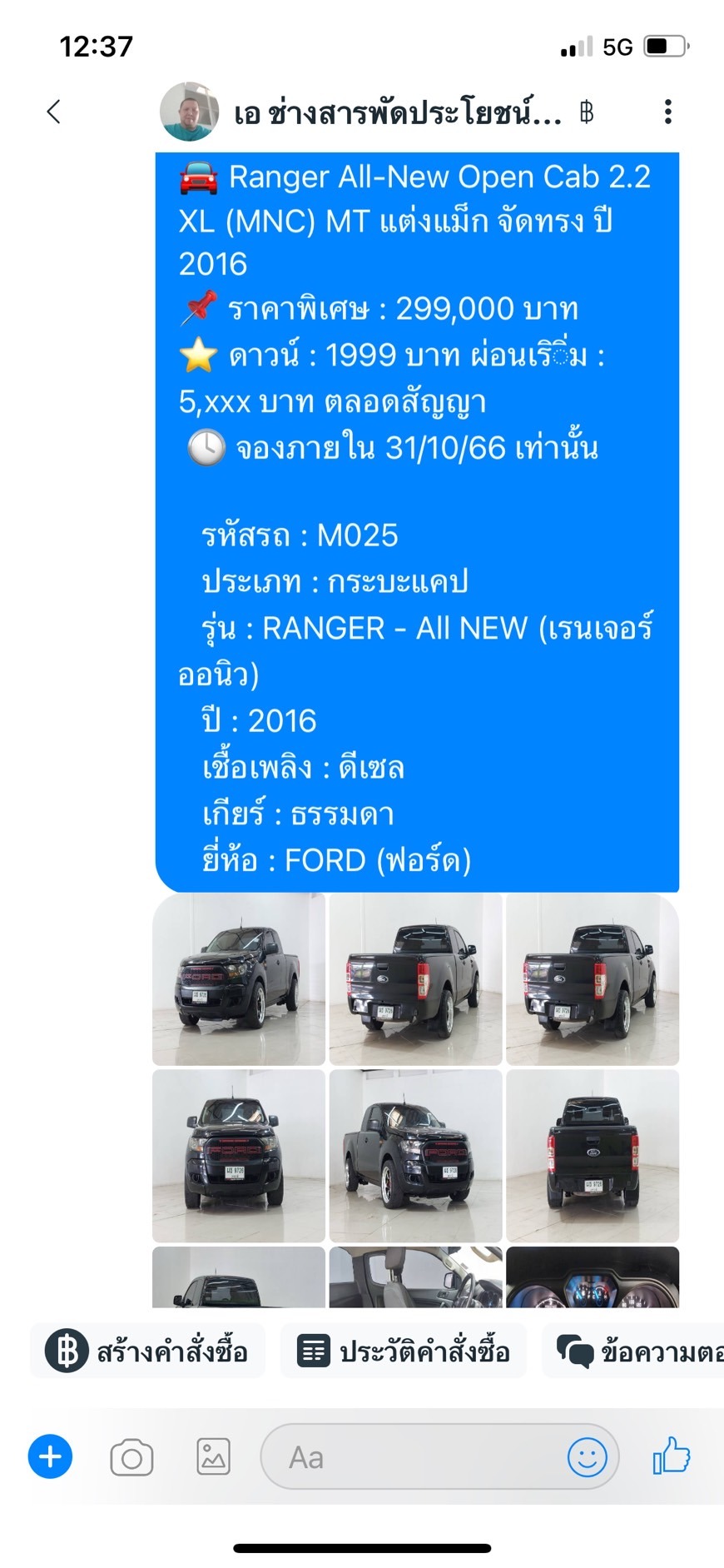Viewport: 724px width, 1568px height.
Task: Open the three-dot overflow menu
Action: tap(667, 112)
